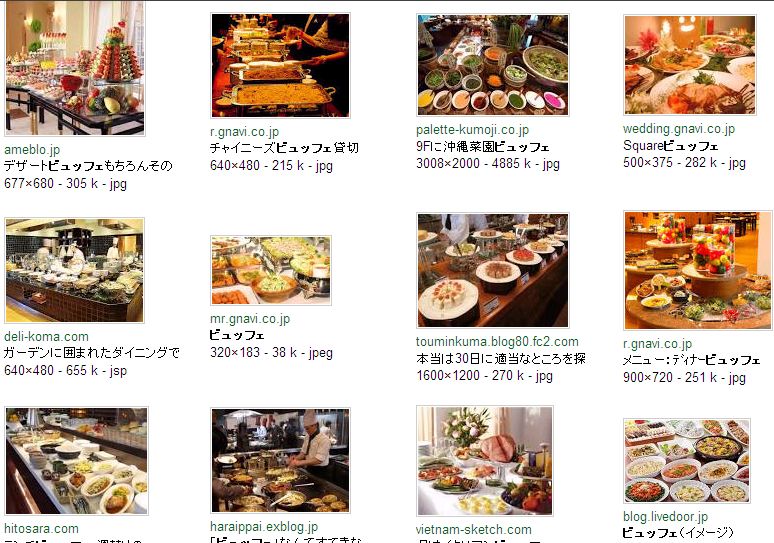Open the Chinese buffet image from r.gnavi.co.jp
The image size is (774, 543).
(x=280, y=65)
